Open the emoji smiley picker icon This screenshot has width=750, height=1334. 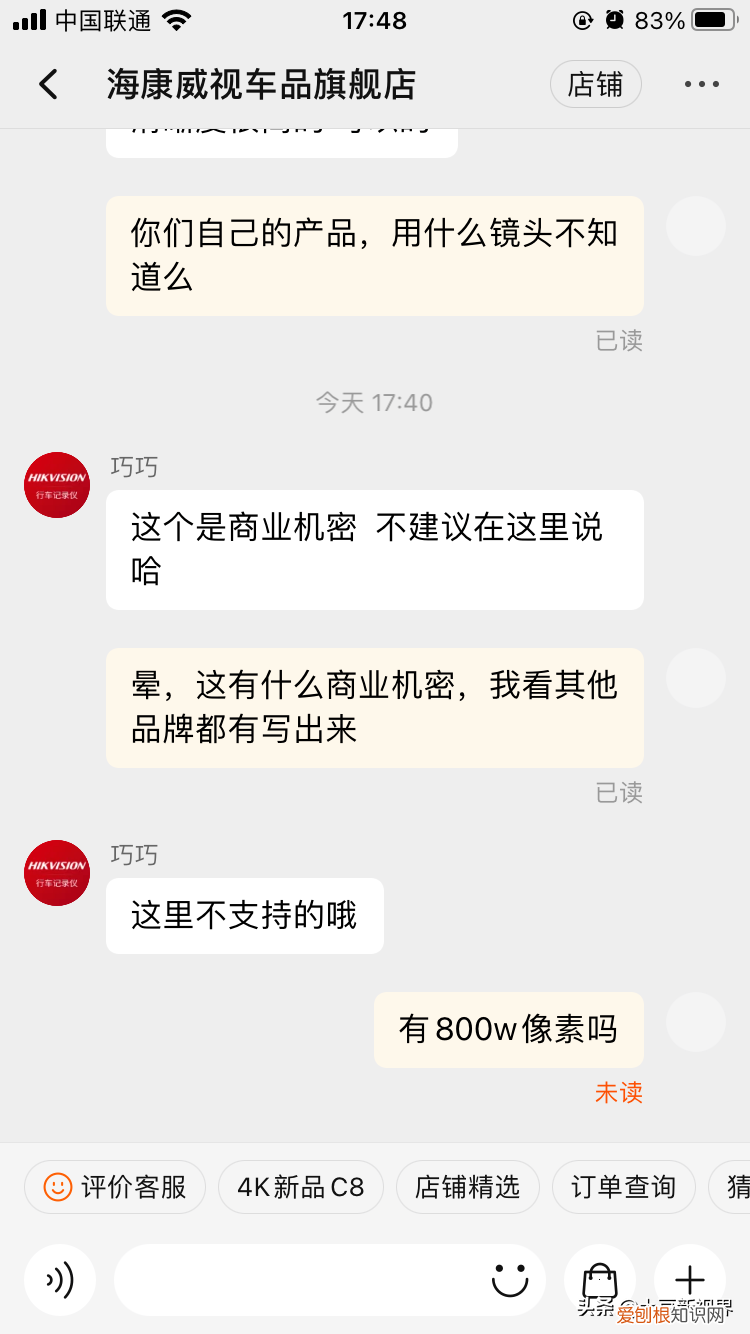[x=510, y=1279]
